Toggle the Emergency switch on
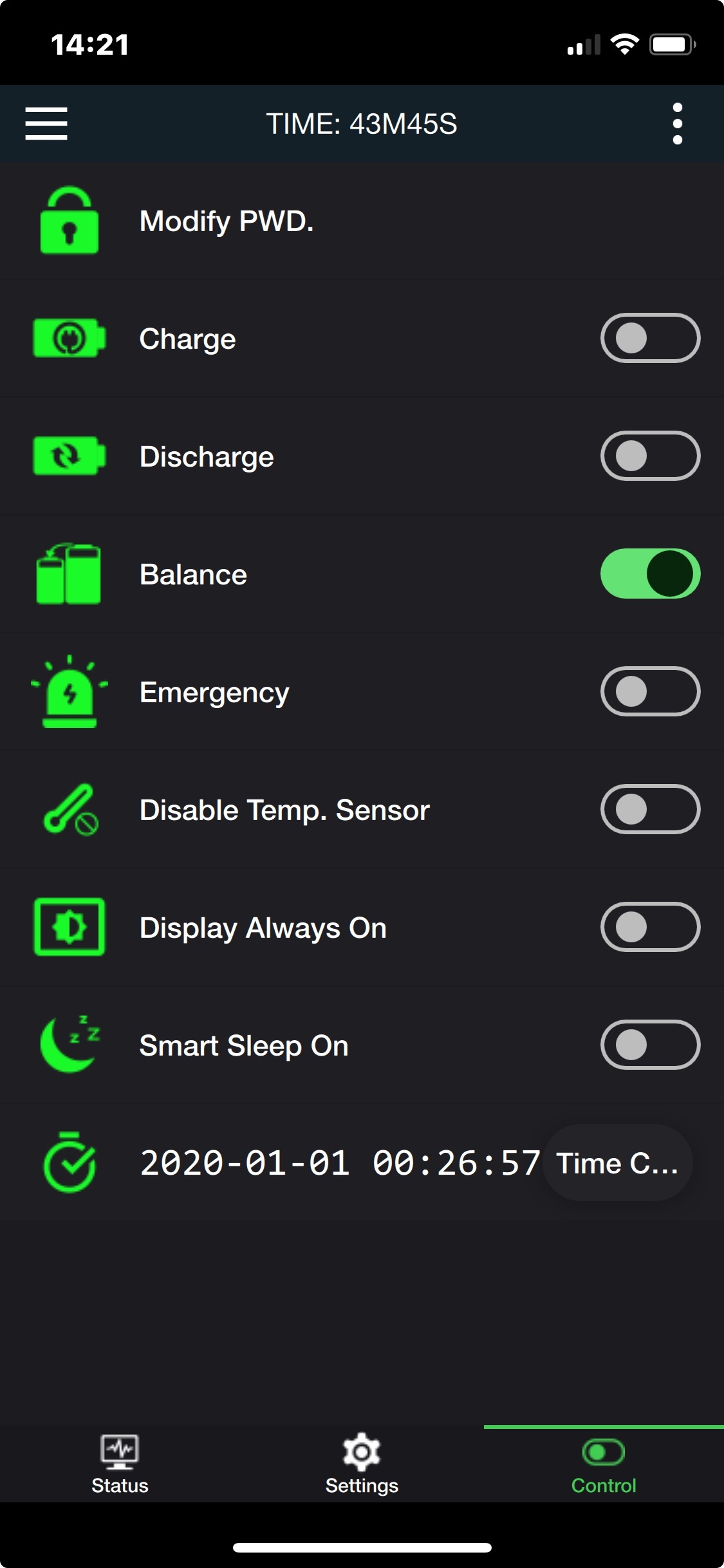The image size is (724, 1568). click(x=650, y=692)
